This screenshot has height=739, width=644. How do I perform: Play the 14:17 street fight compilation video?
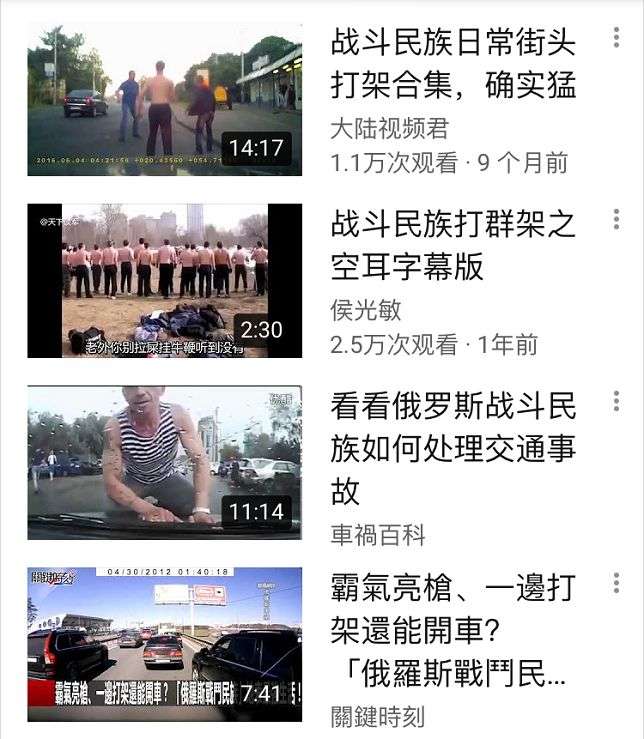[164, 99]
